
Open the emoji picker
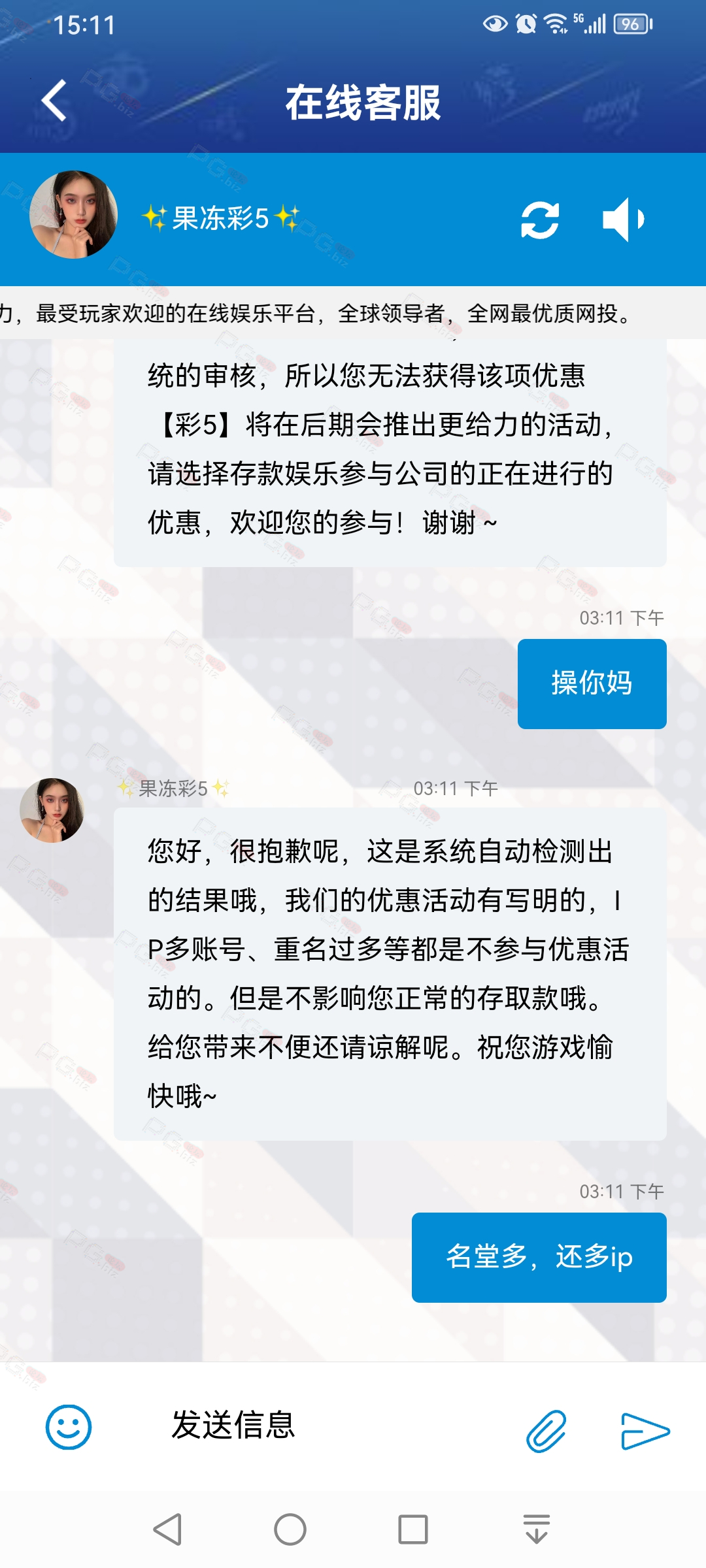(x=68, y=1427)
